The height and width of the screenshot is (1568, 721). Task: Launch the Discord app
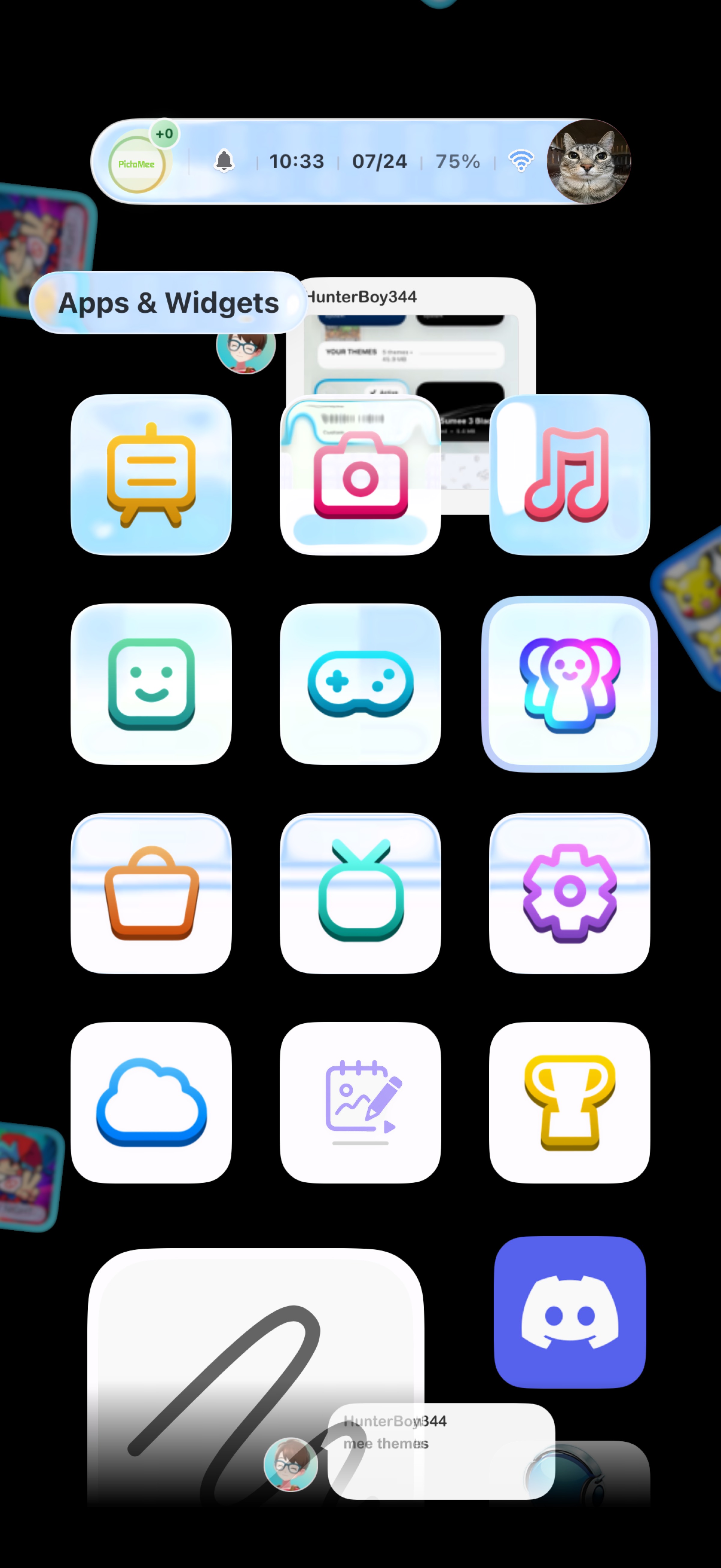569,1312
